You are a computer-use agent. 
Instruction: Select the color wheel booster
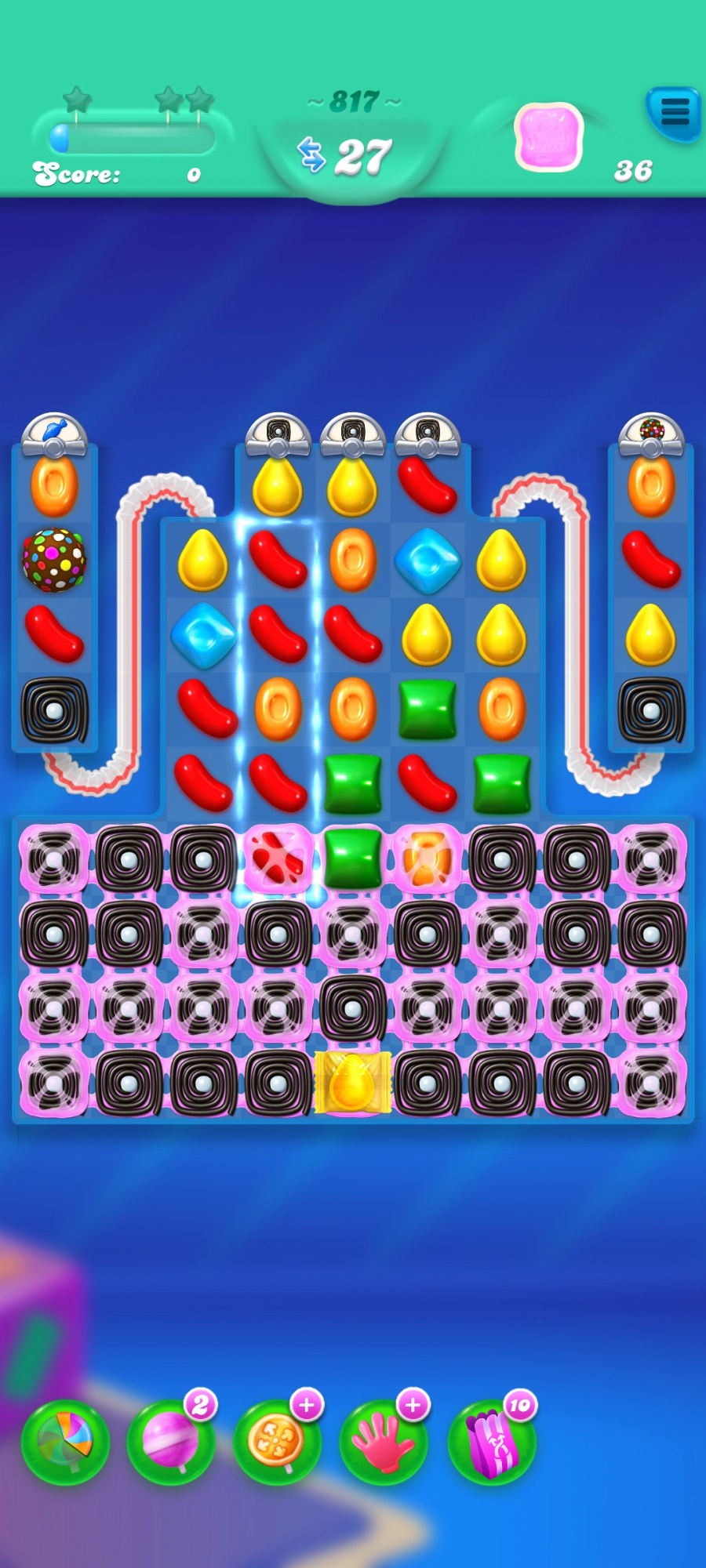65,1443
